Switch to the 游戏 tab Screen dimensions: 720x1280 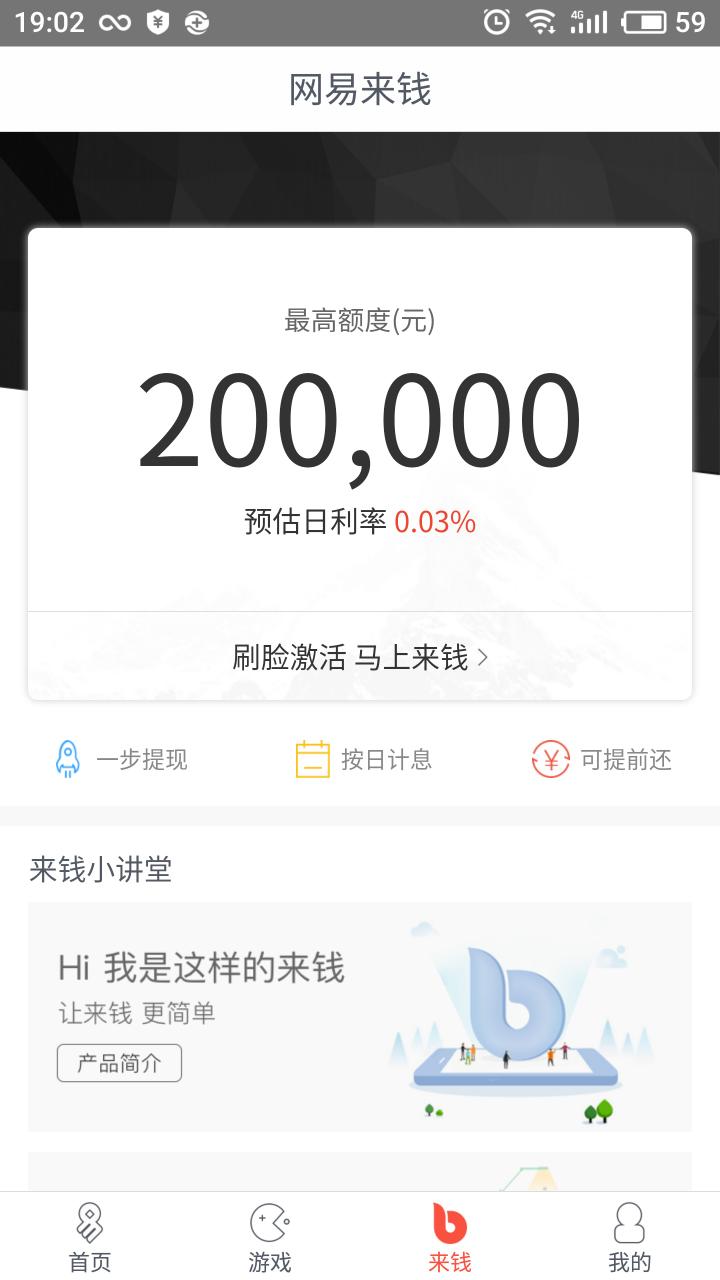pyautogui.click(x=270, y=1237)
